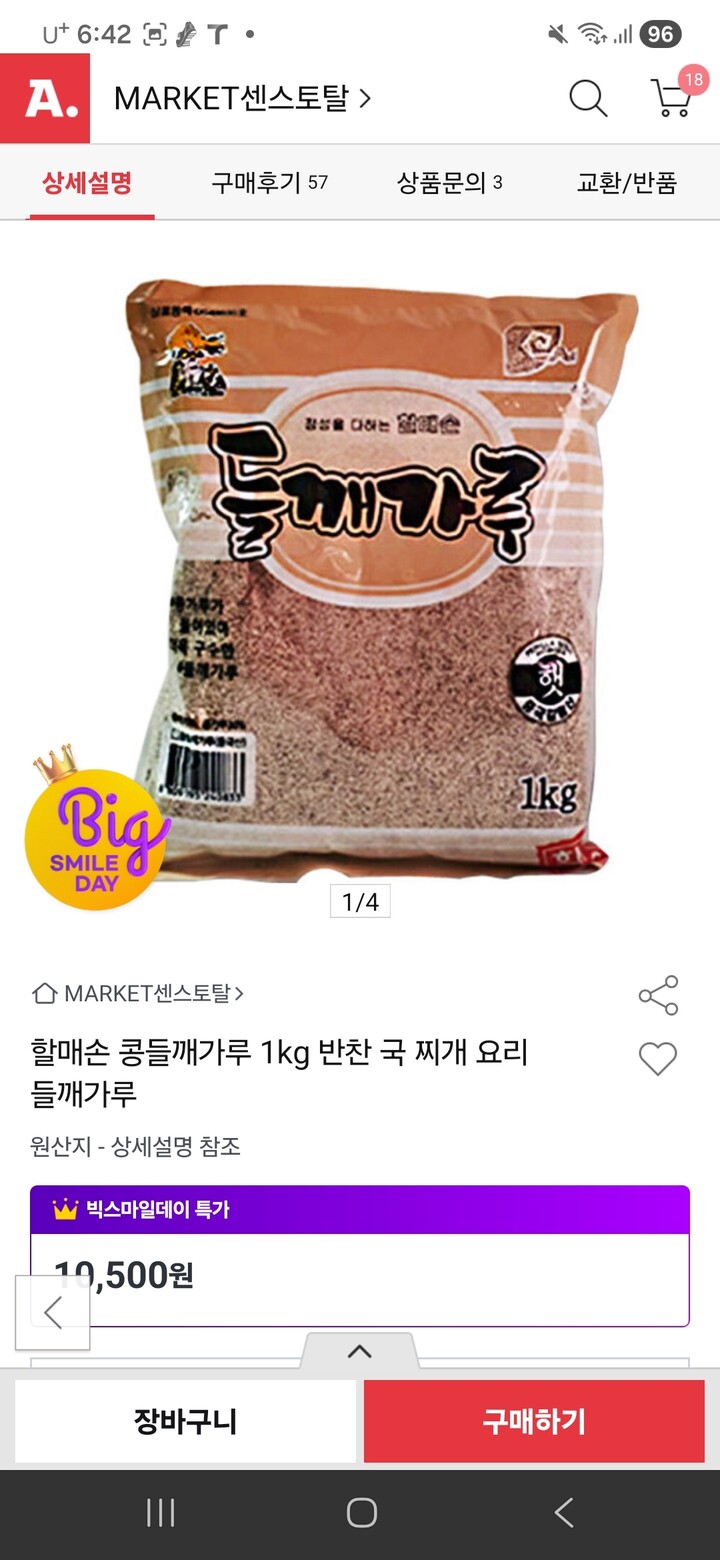This screenshot has height=1560, width=720.
Task: Share this product
Action: pos(658,996)
